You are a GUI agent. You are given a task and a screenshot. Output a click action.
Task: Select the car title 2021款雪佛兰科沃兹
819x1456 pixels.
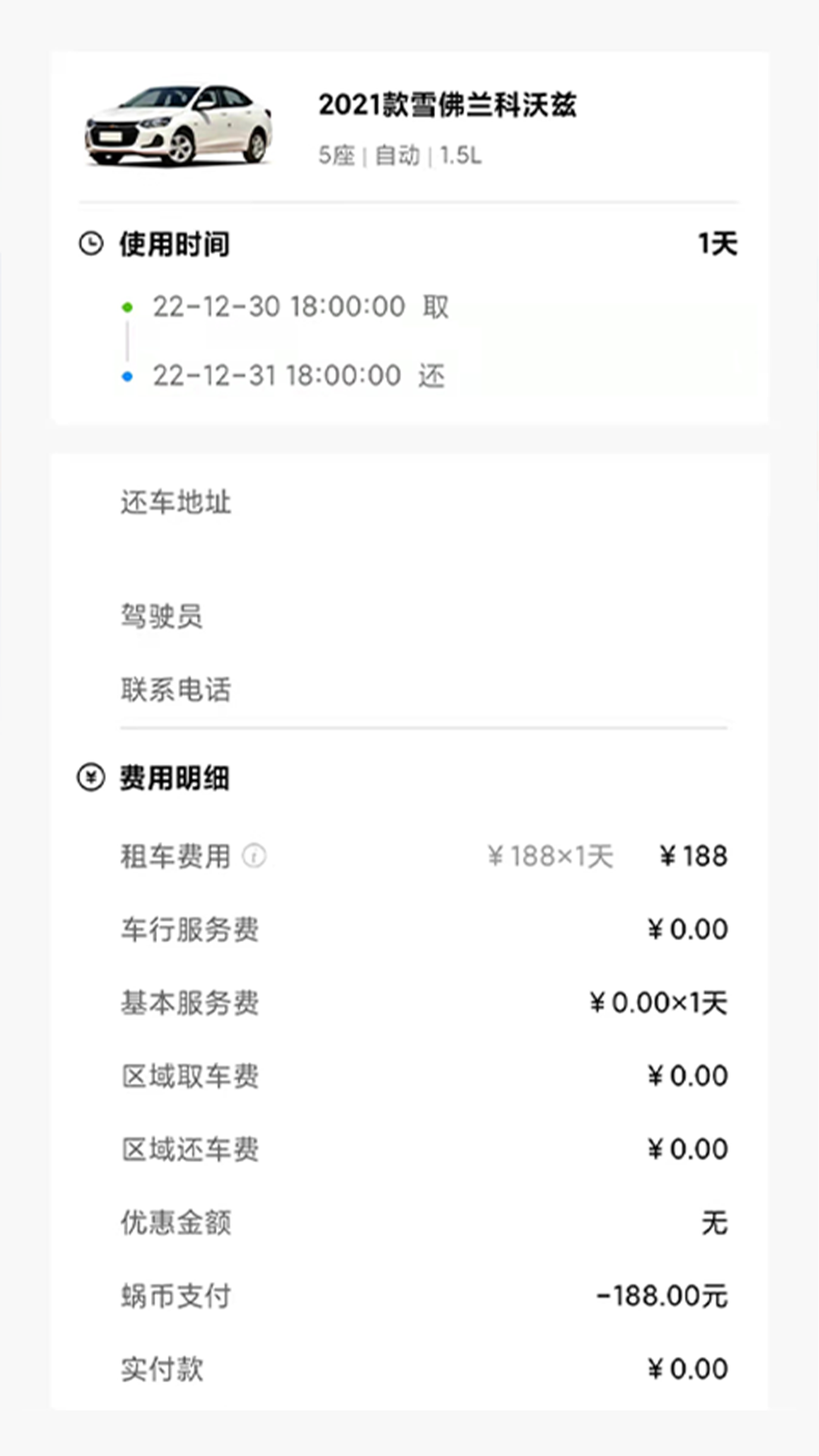pos(447,106)
